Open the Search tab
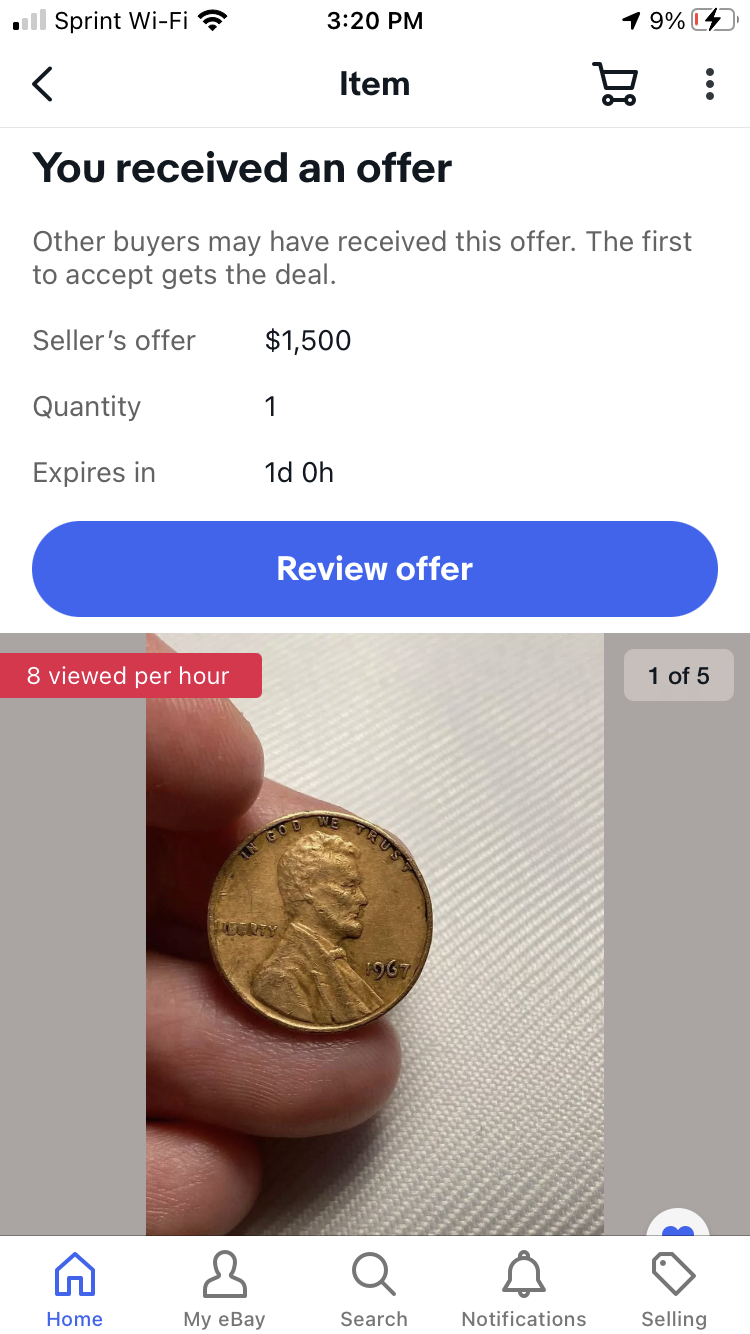750x1334 pixels. tap(374, 1288)
